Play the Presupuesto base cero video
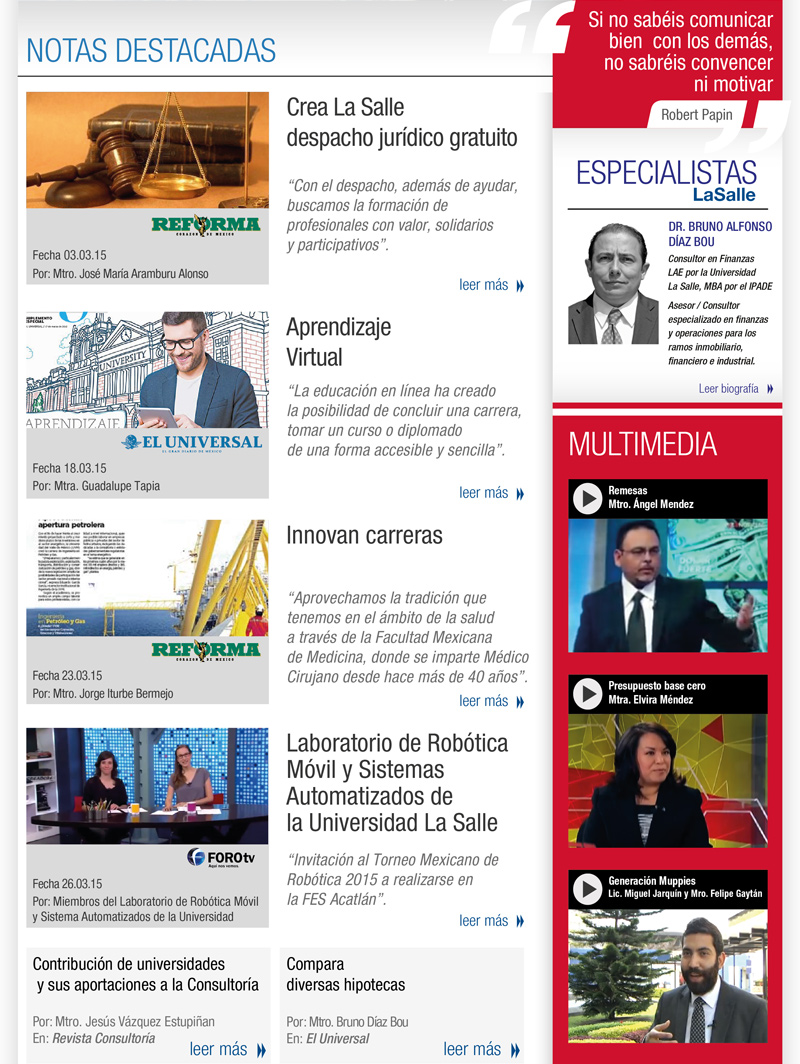 coord(588,694)
